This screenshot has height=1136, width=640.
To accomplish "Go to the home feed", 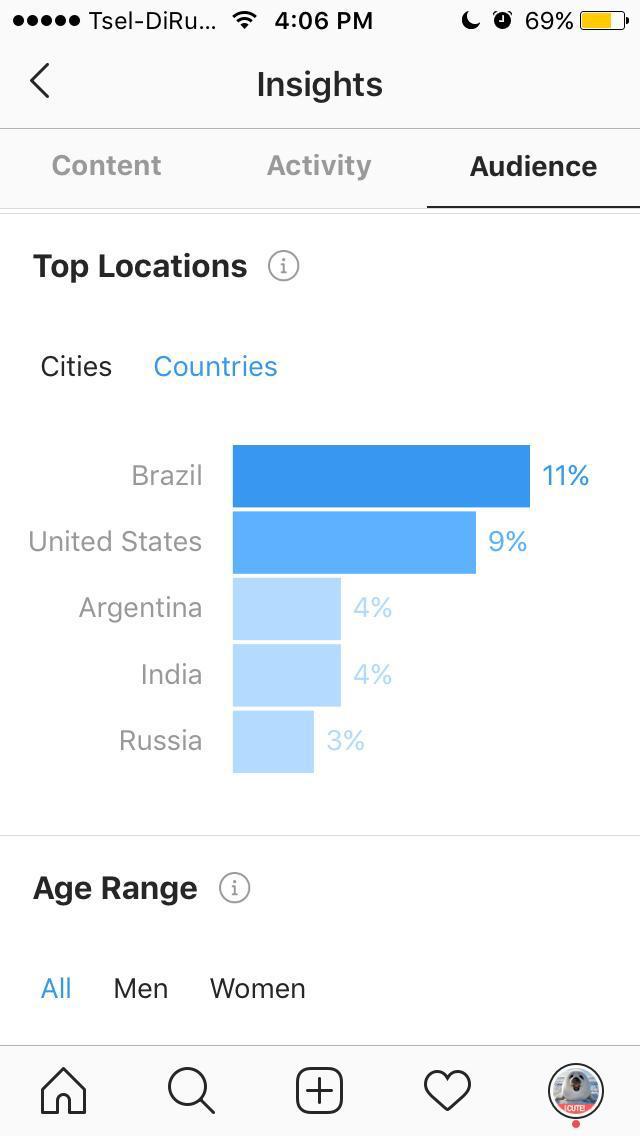I will coord(64,1090).
